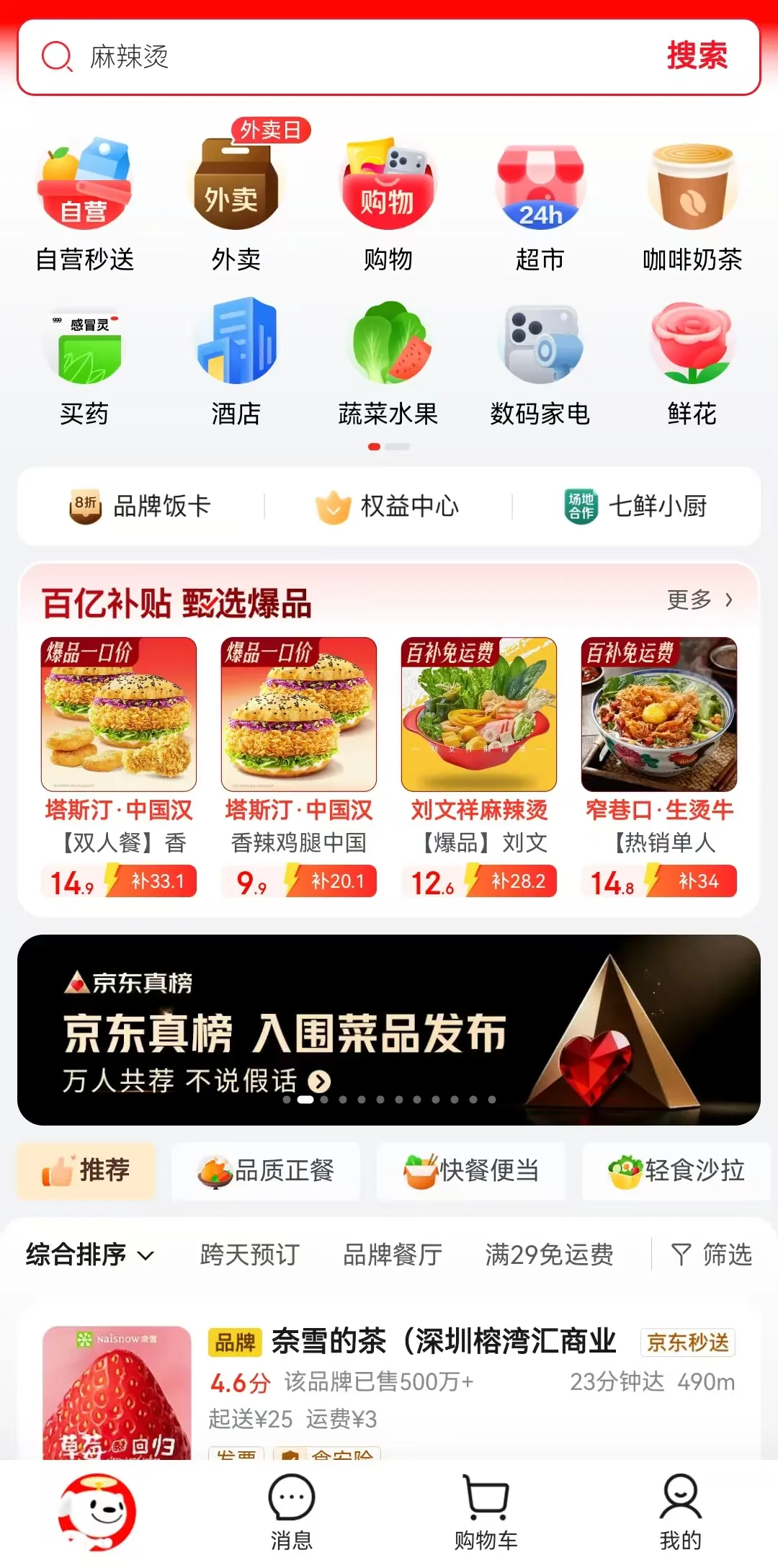
Task: Open 七鲜小厨
Action: [x=636, y=507]
